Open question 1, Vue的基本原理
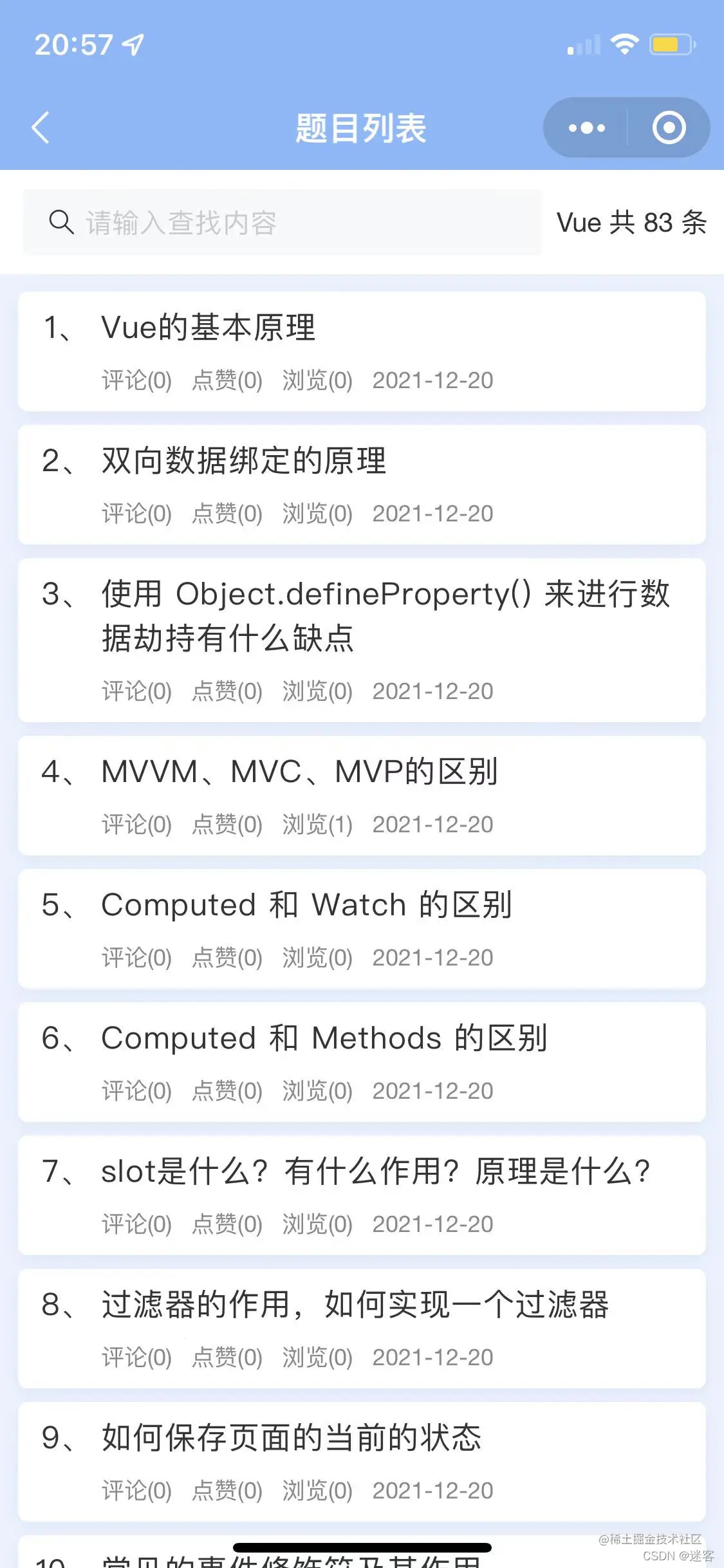Image resolution: width=724 pixels, height=1568 pixels. 362,351
